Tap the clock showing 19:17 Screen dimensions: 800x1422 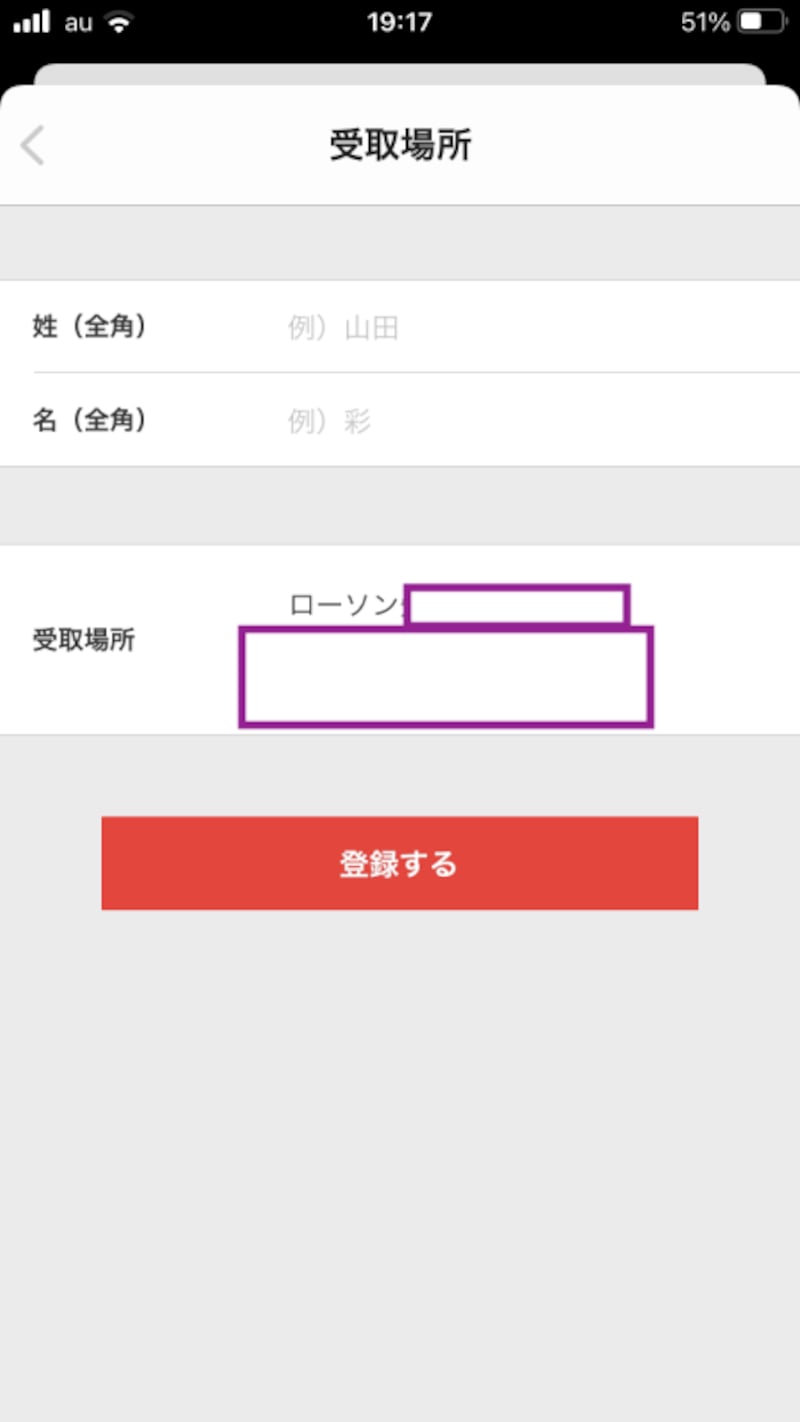click(399, 21)
